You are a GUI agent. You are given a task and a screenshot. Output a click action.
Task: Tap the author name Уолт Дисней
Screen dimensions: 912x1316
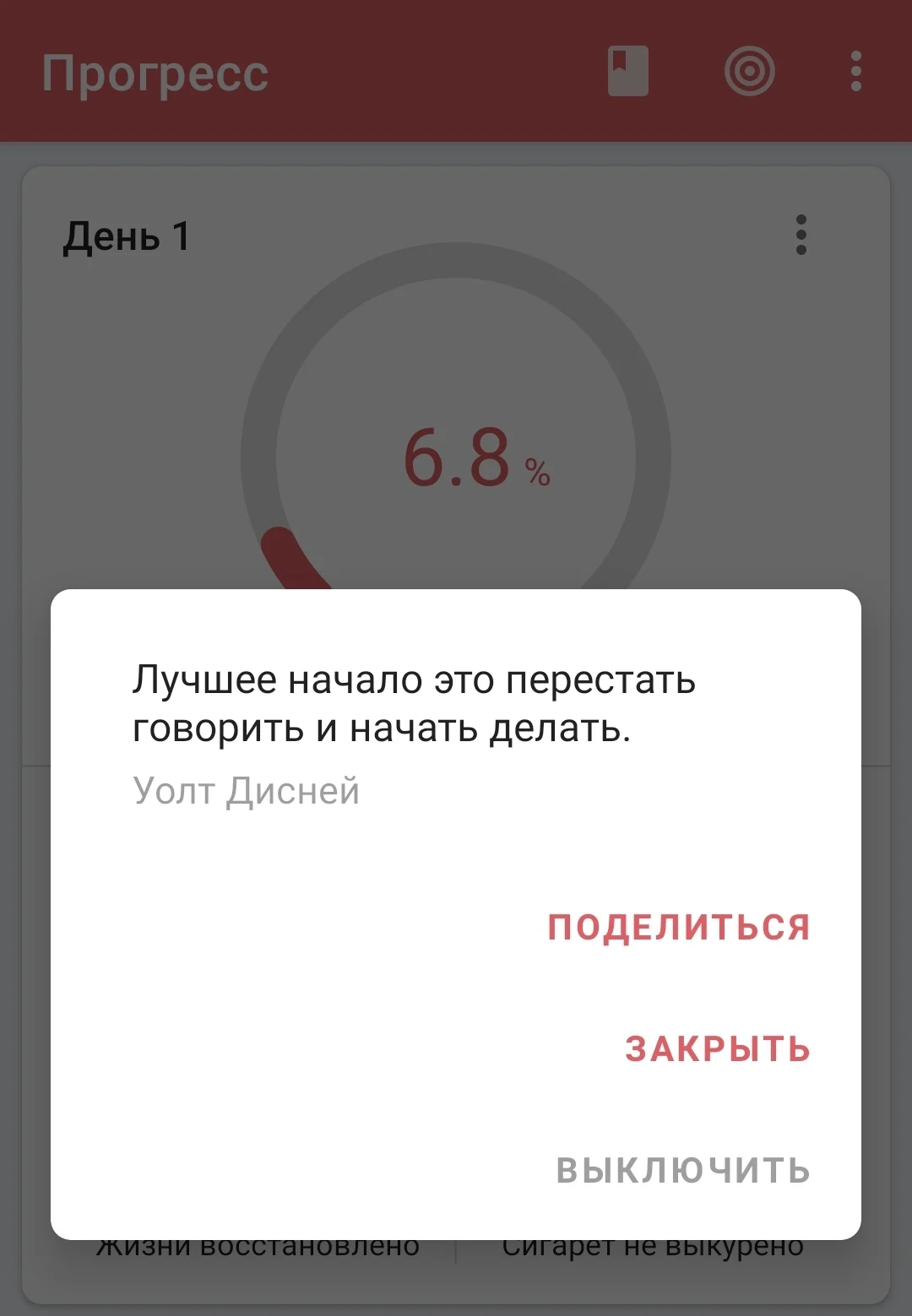(247, 791)
